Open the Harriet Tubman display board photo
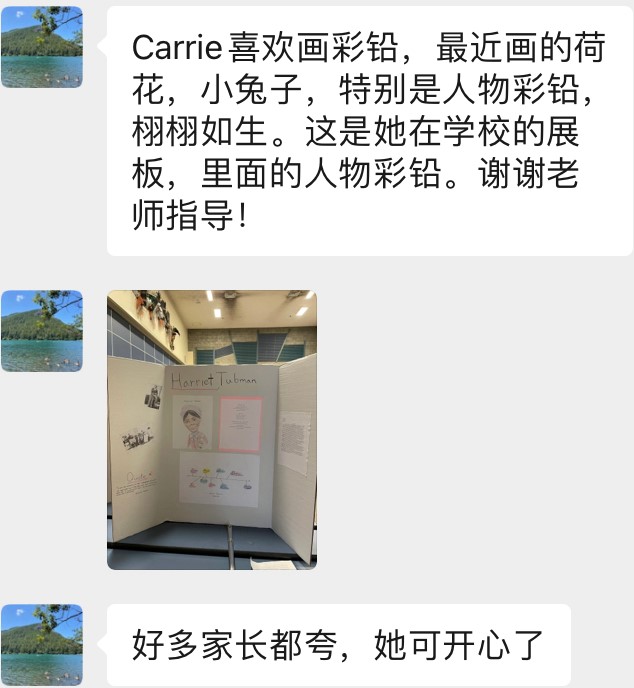This screenshot has height=688, width=634. pyautogui.click(x=212, y=430)
